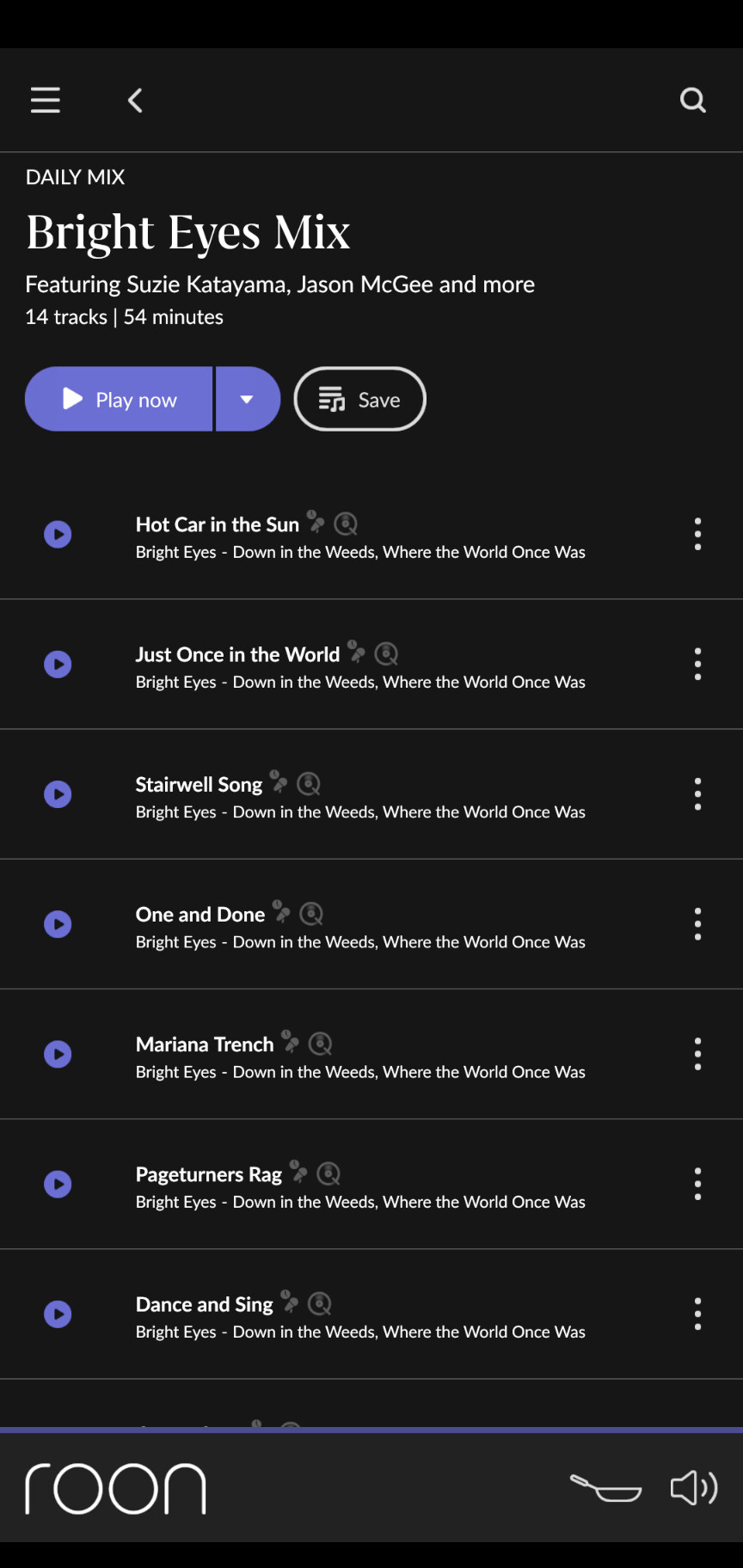
Task: Save this mix as a playlist
Action: pos(360,399)
